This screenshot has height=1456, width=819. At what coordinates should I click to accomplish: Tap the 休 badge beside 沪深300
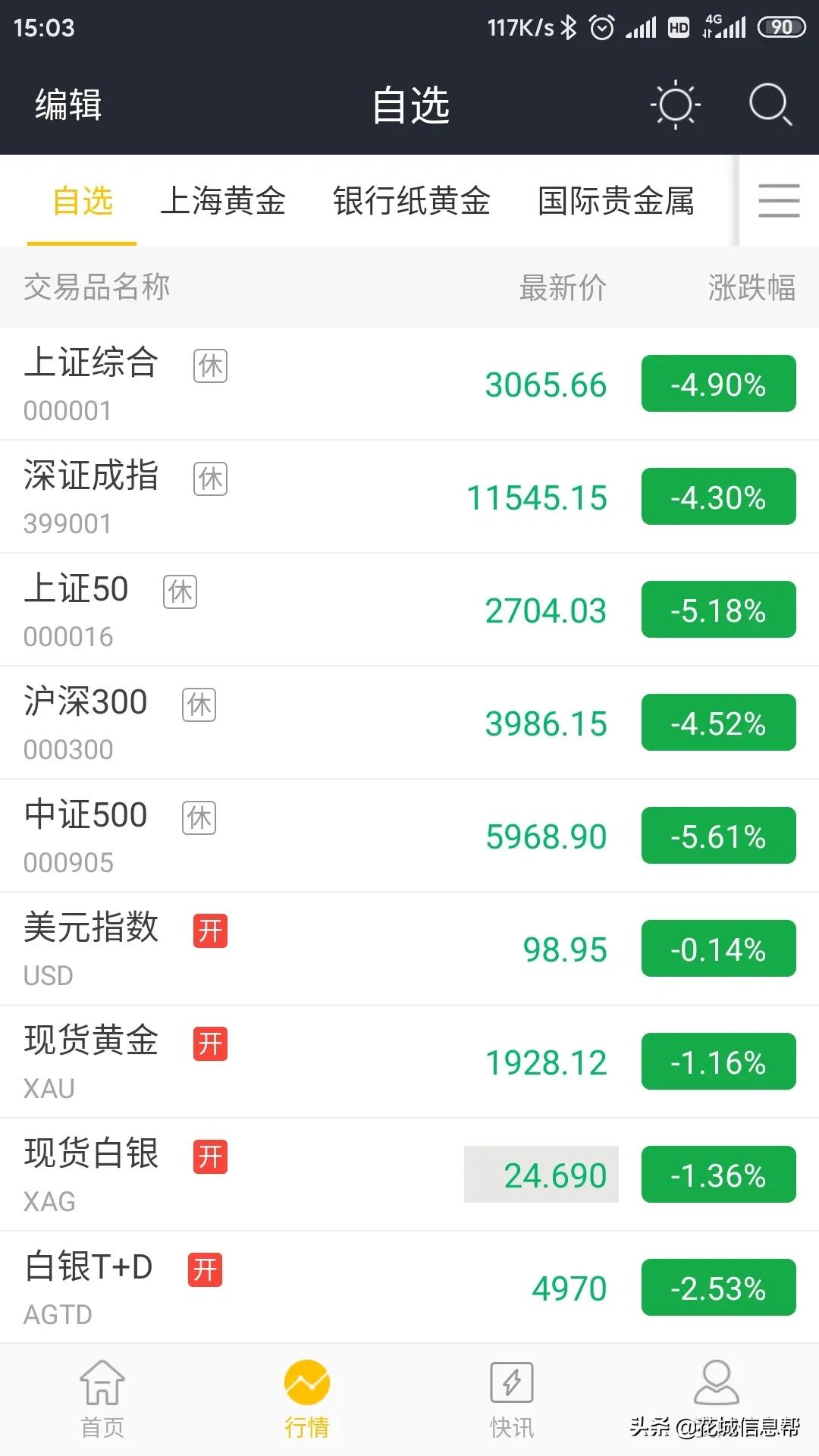[x=199, y=704]
